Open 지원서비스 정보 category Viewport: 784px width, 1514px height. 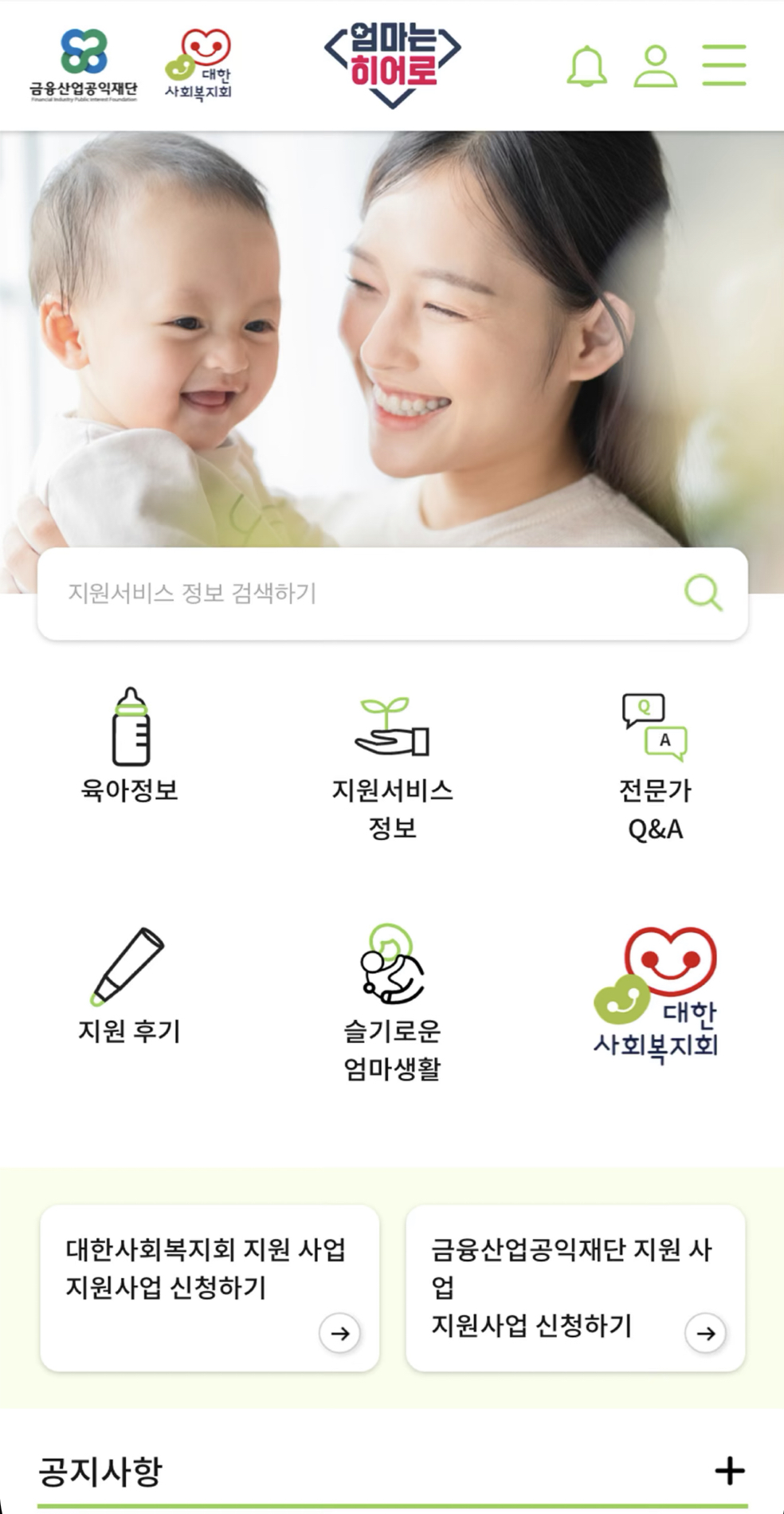click(x=392, y=765)
